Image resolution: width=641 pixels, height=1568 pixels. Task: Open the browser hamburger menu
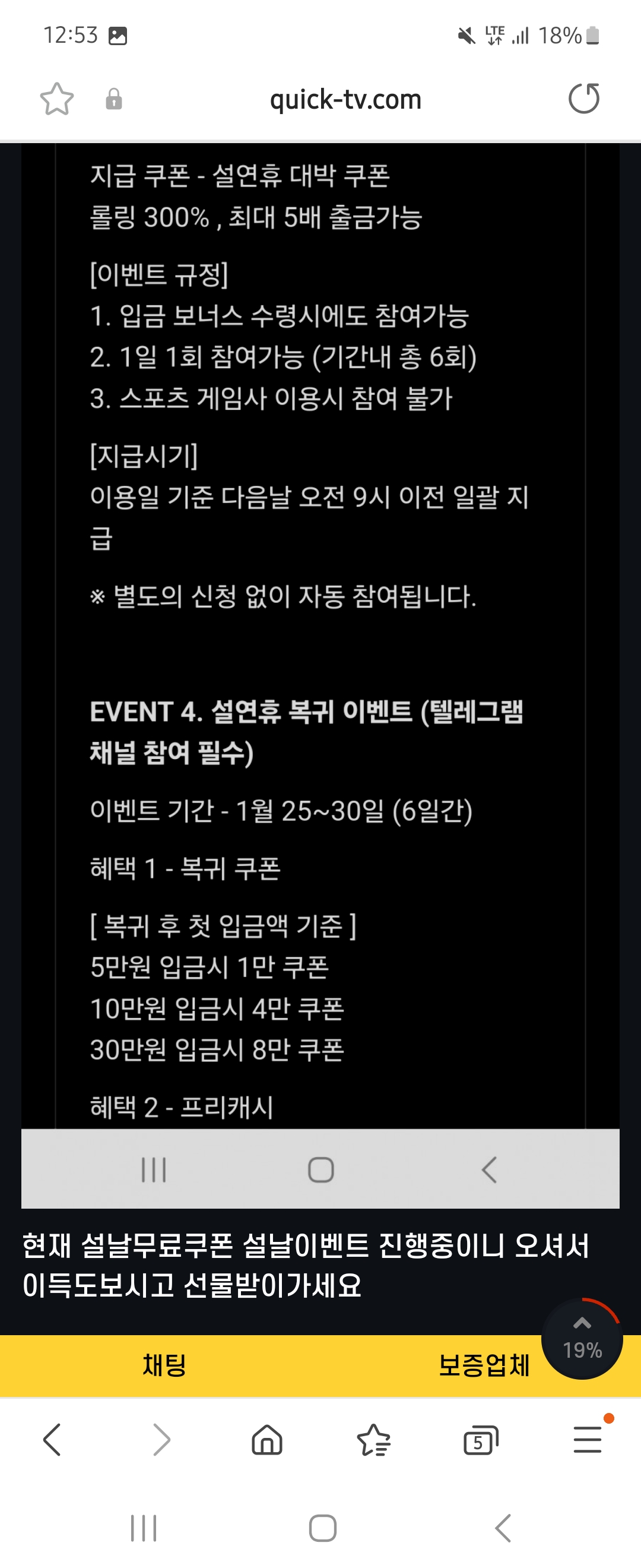588,1440
